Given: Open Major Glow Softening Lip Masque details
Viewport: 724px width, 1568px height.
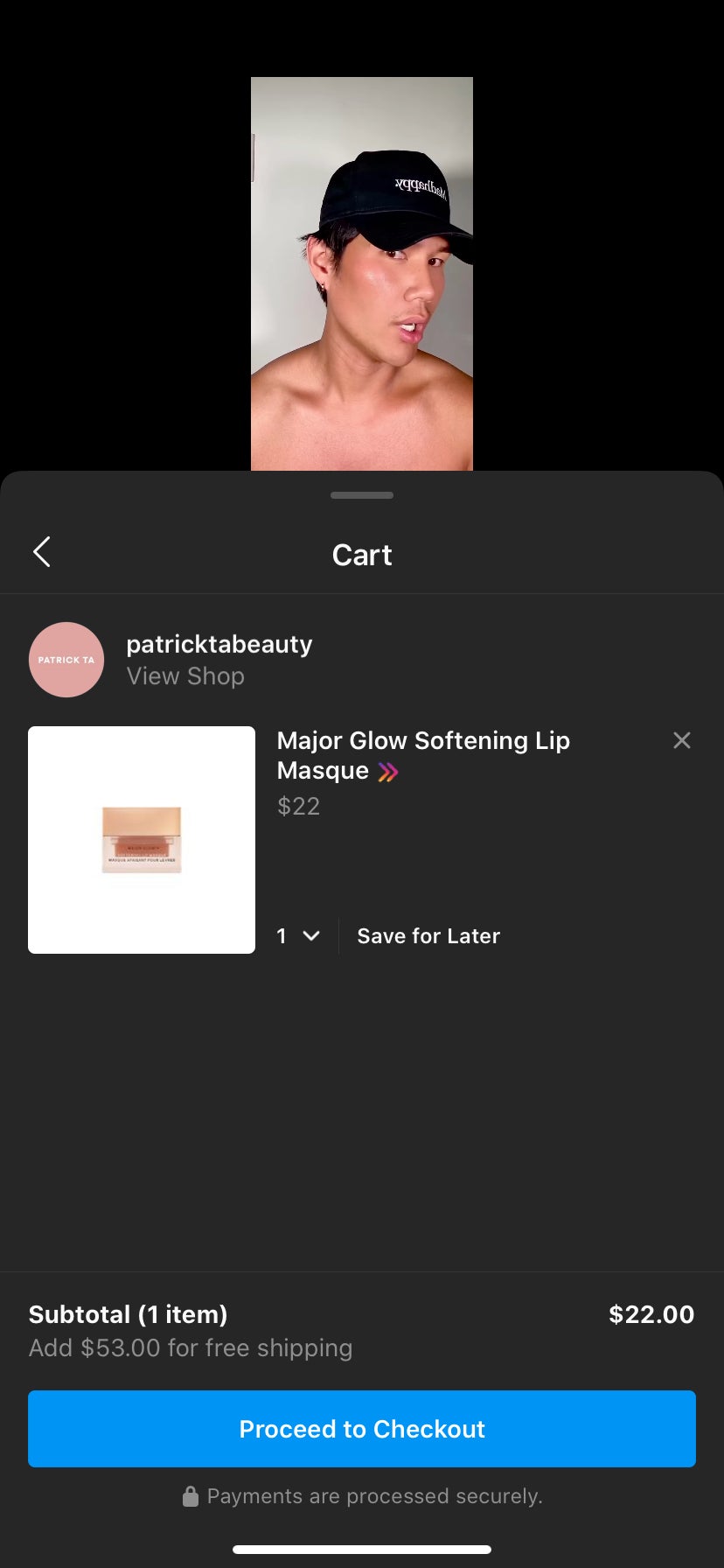Looking at the screenshot, I should point(423,754).
